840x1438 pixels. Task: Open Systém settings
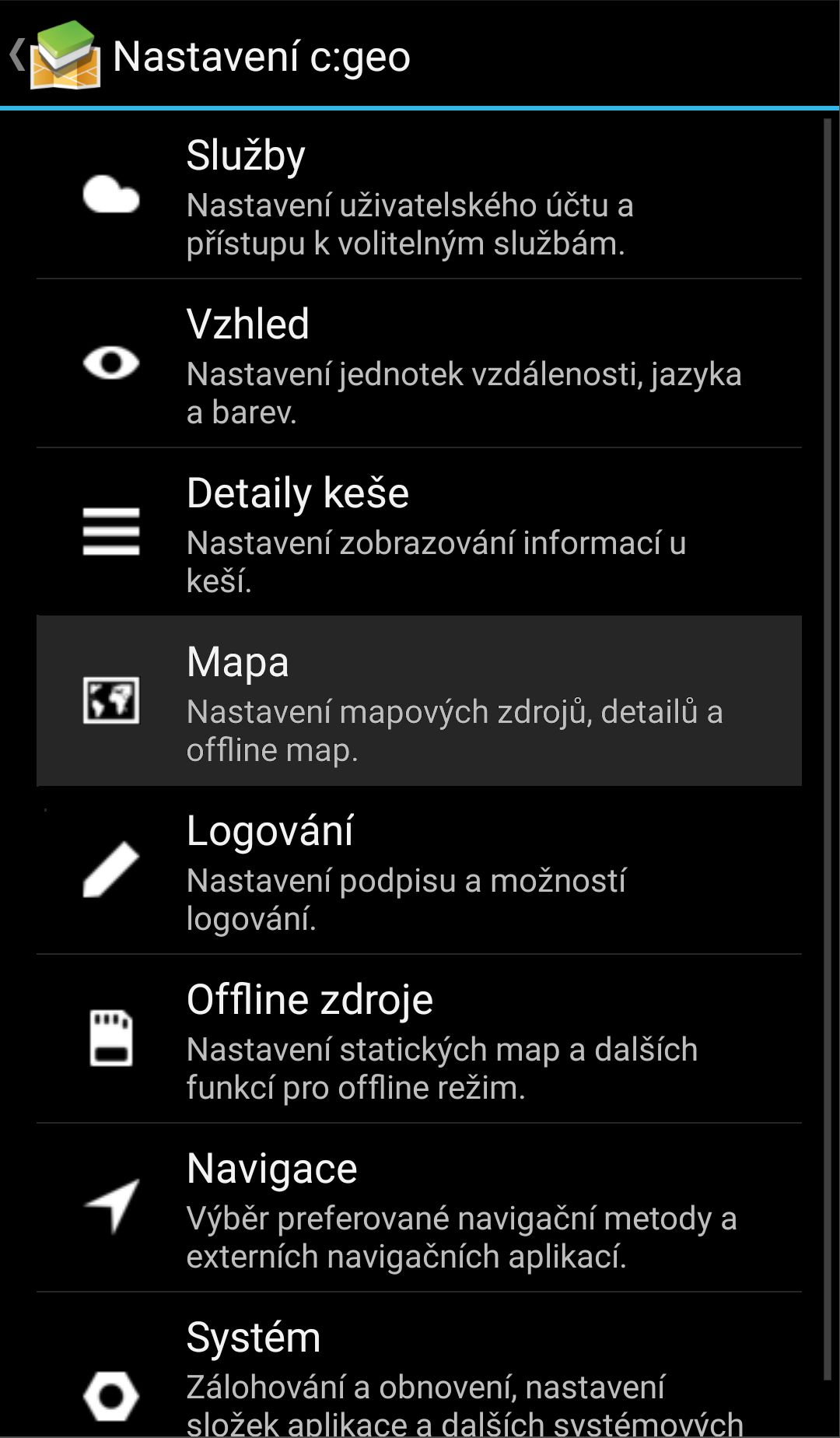pos(418,1373)
